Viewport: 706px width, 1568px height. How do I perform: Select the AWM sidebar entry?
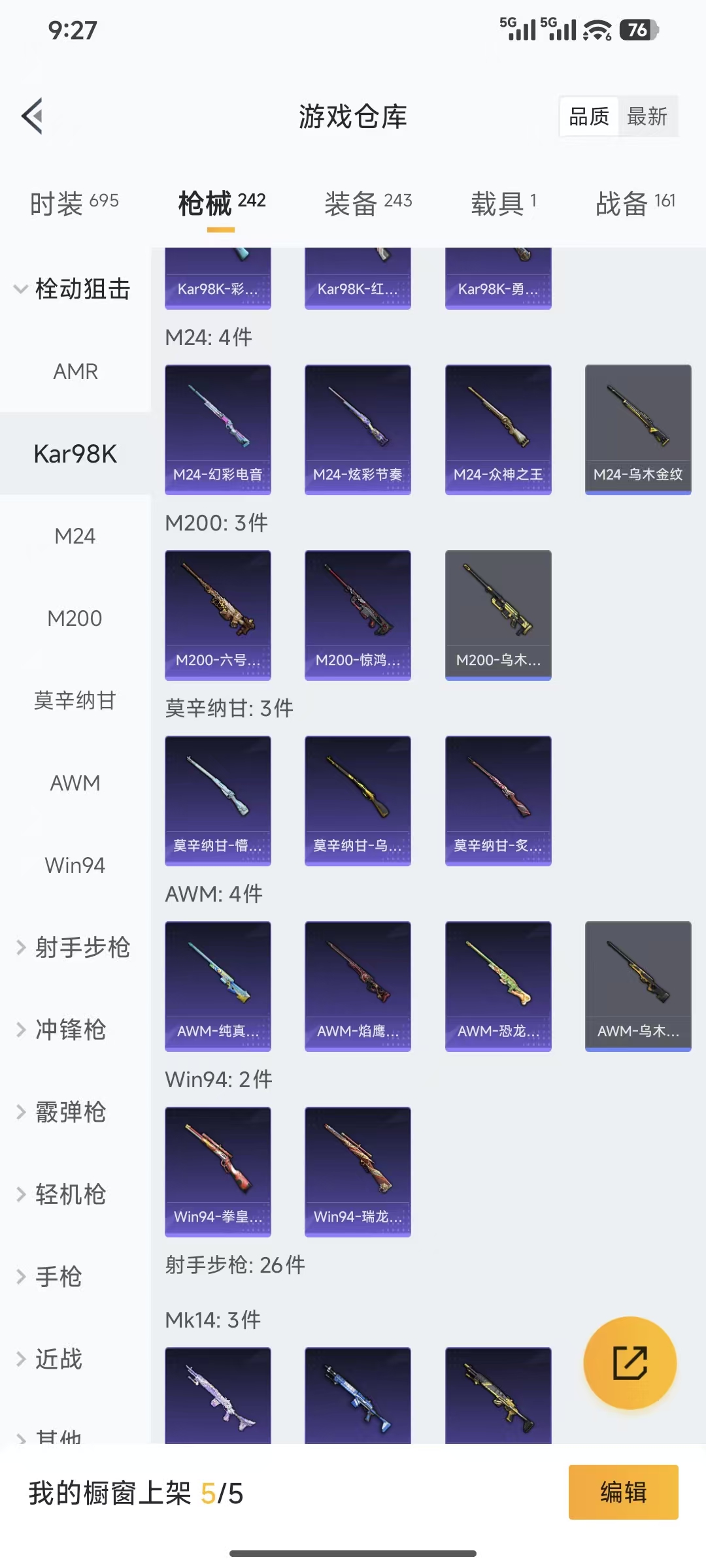[x=75, y=783]
